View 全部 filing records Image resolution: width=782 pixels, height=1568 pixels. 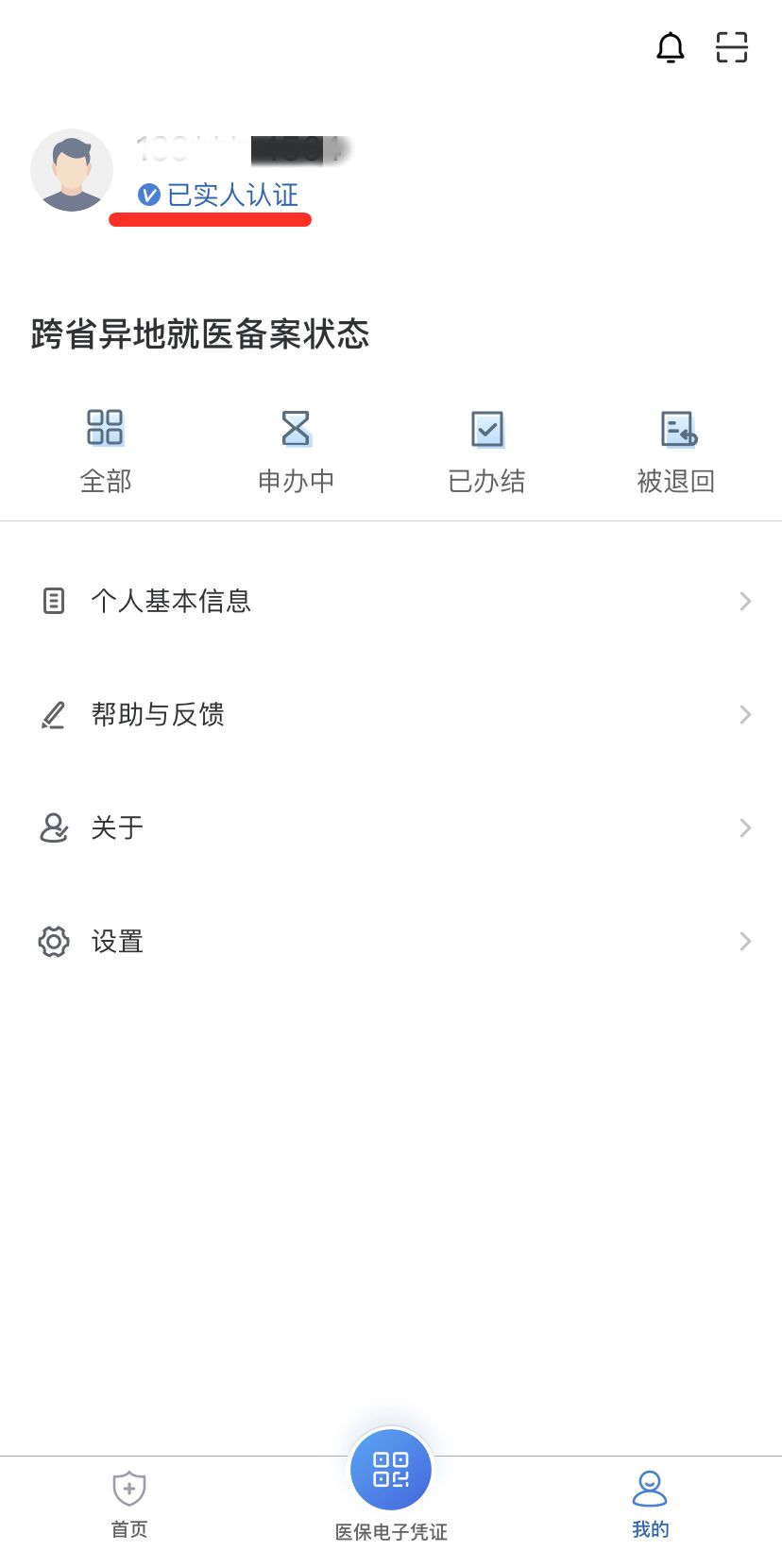click(x=106, y=452)
